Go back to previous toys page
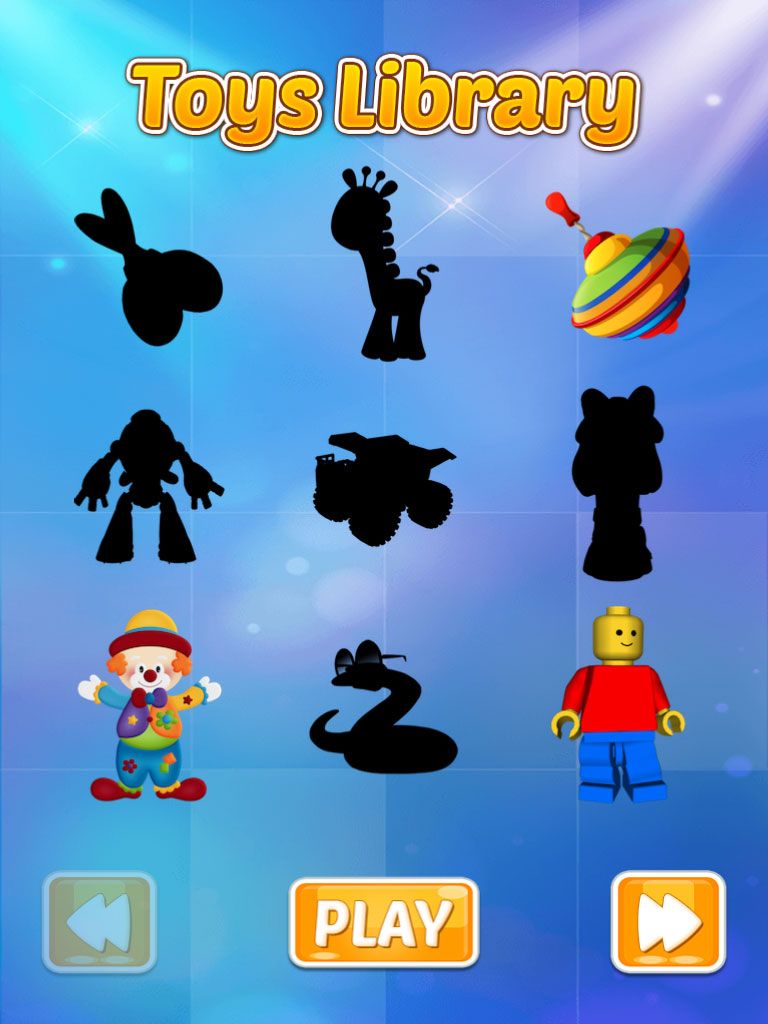 pos(99,922)
